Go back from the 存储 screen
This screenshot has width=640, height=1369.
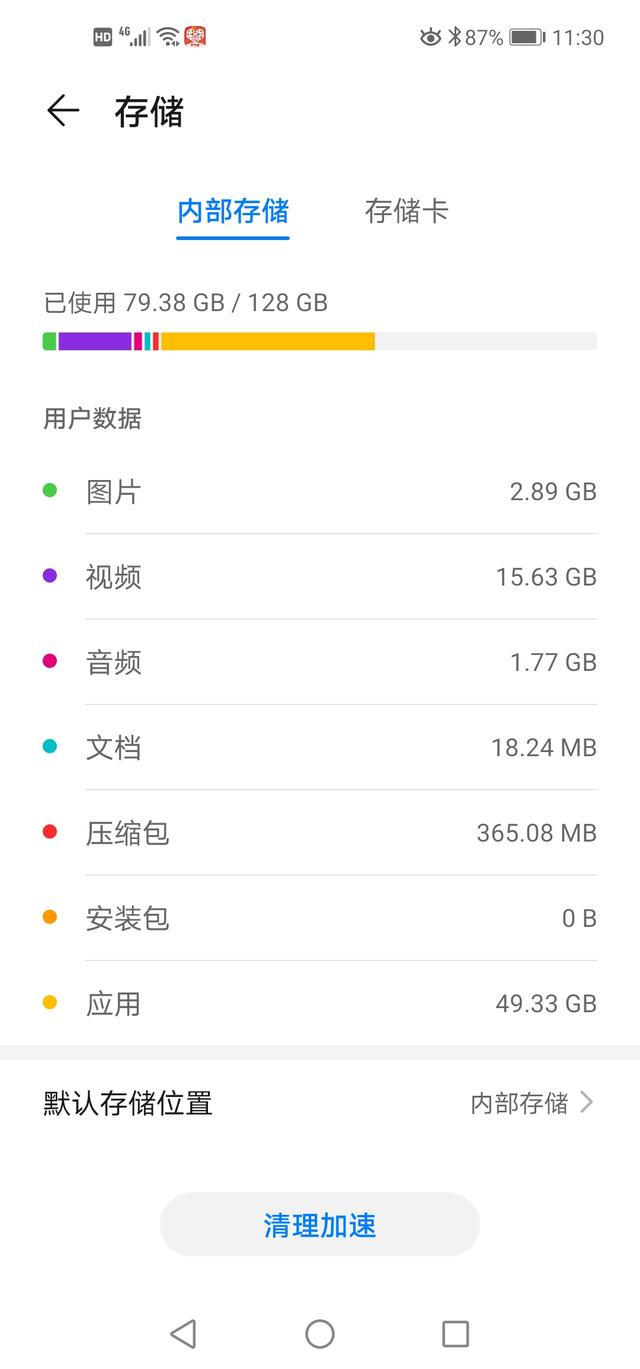pos(62,111)
